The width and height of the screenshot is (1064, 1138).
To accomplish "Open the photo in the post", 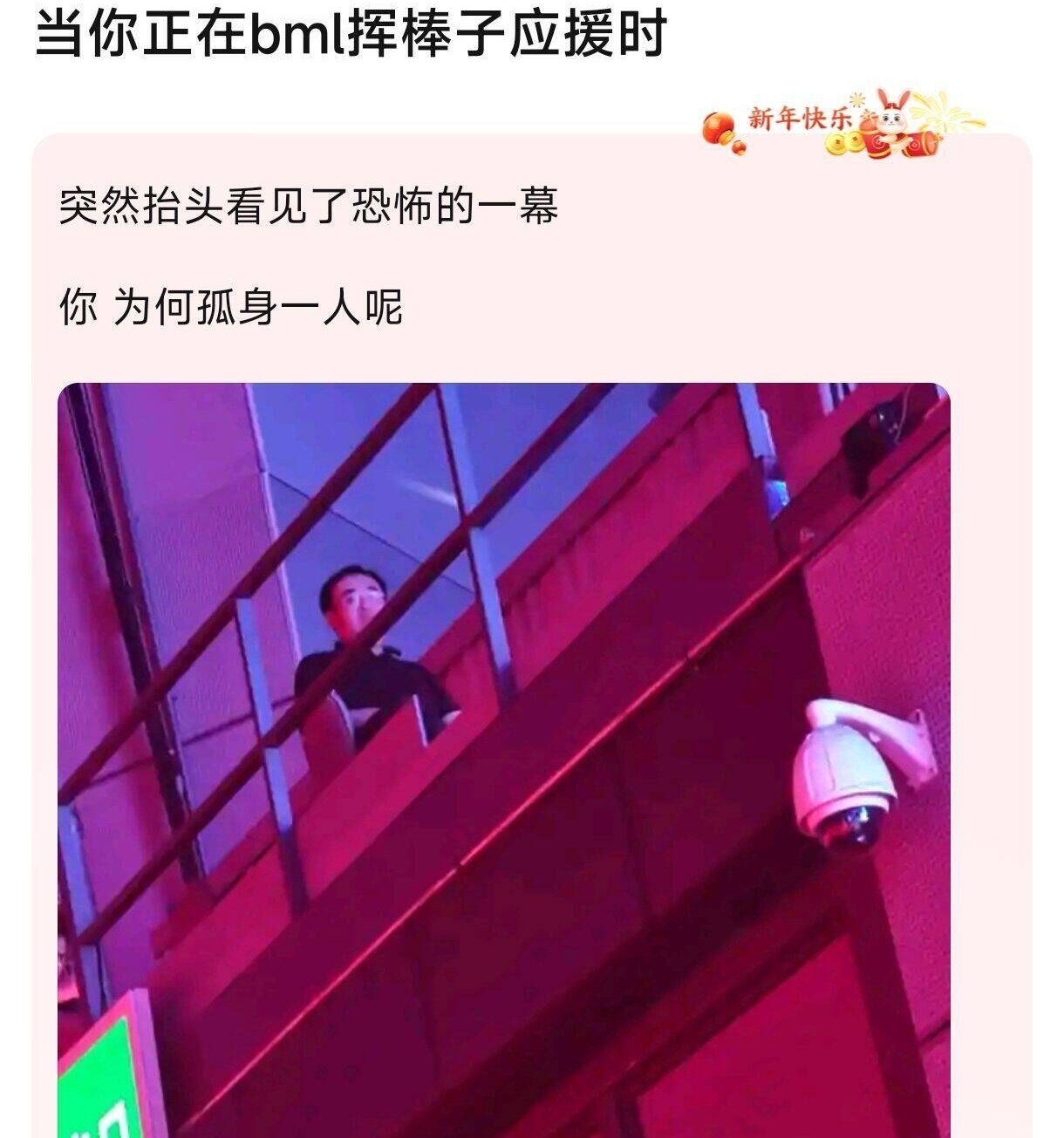I will 503,759.
